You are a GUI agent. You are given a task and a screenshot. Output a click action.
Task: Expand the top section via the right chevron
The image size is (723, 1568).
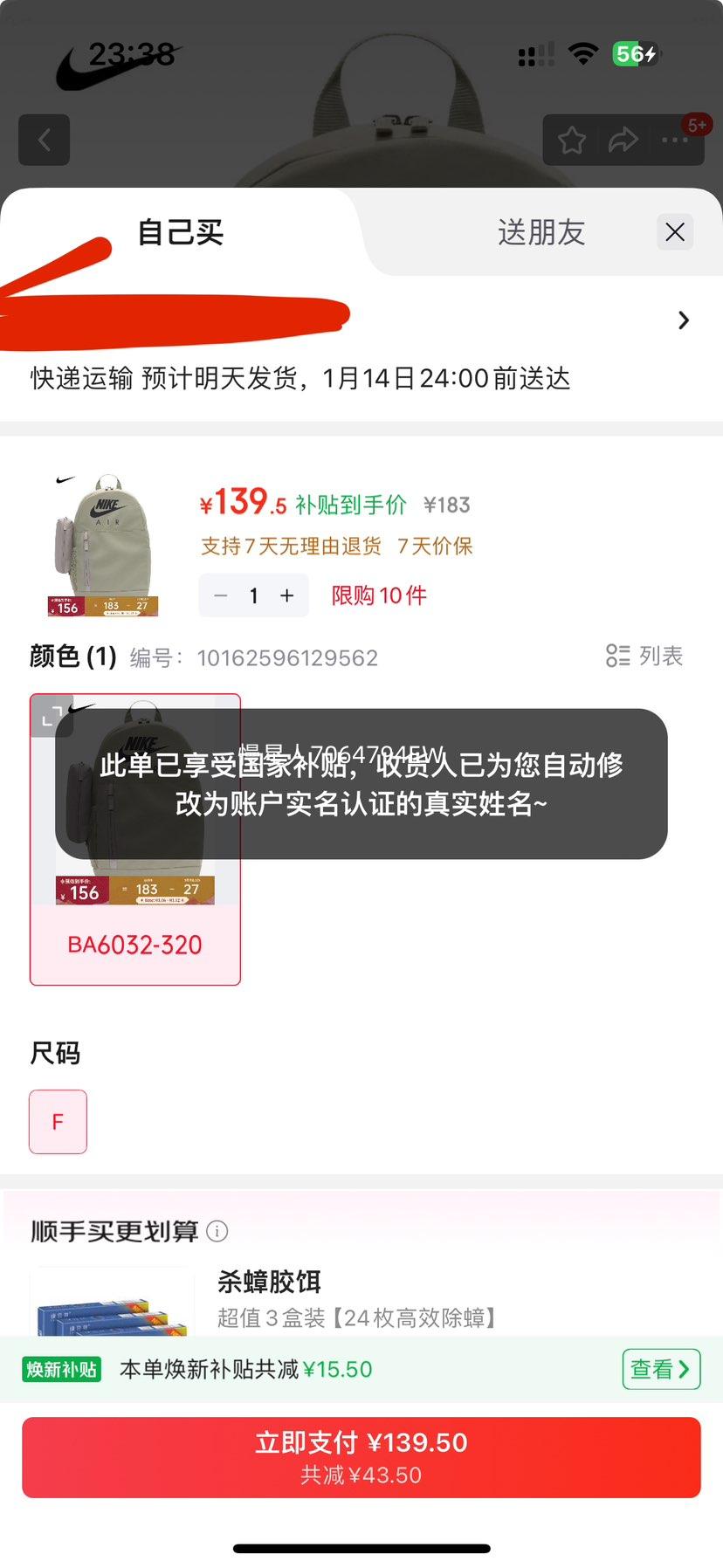684,320
